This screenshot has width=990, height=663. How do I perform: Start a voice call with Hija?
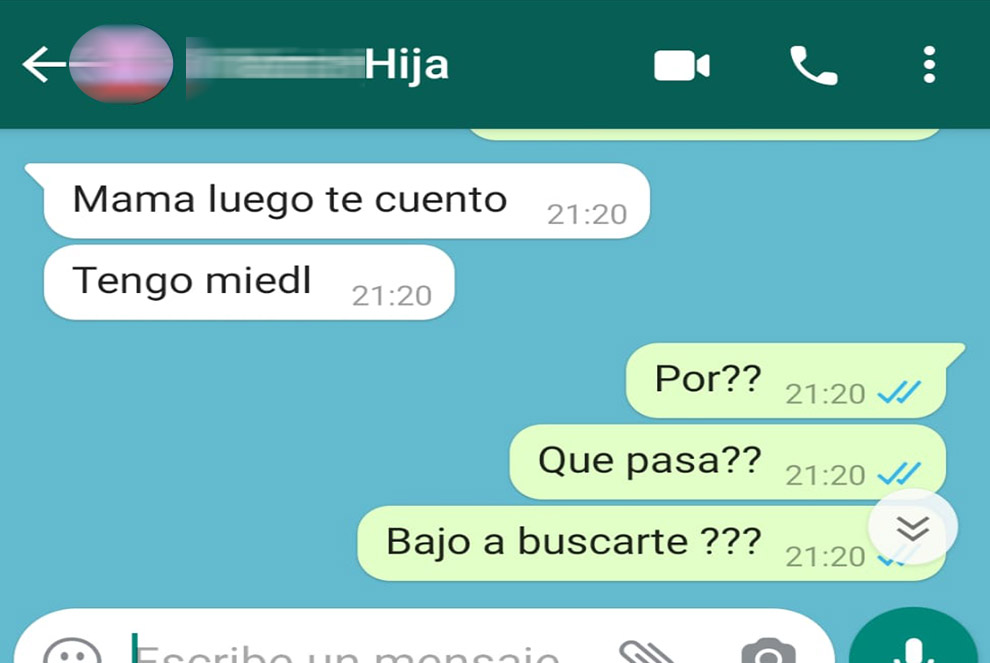[813, 66]
